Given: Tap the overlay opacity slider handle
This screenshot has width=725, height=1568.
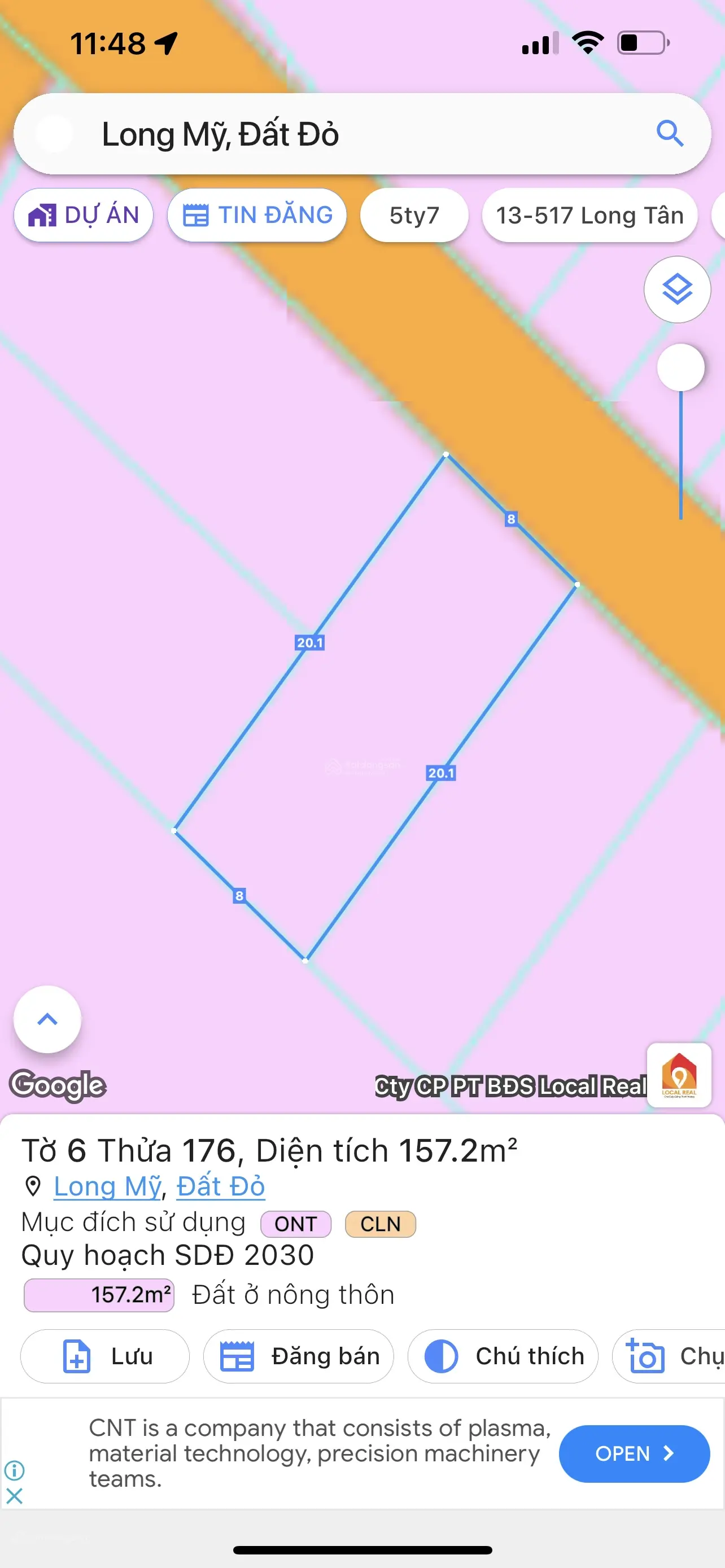Looking at the screenshot, I should [x=680, y=367].
